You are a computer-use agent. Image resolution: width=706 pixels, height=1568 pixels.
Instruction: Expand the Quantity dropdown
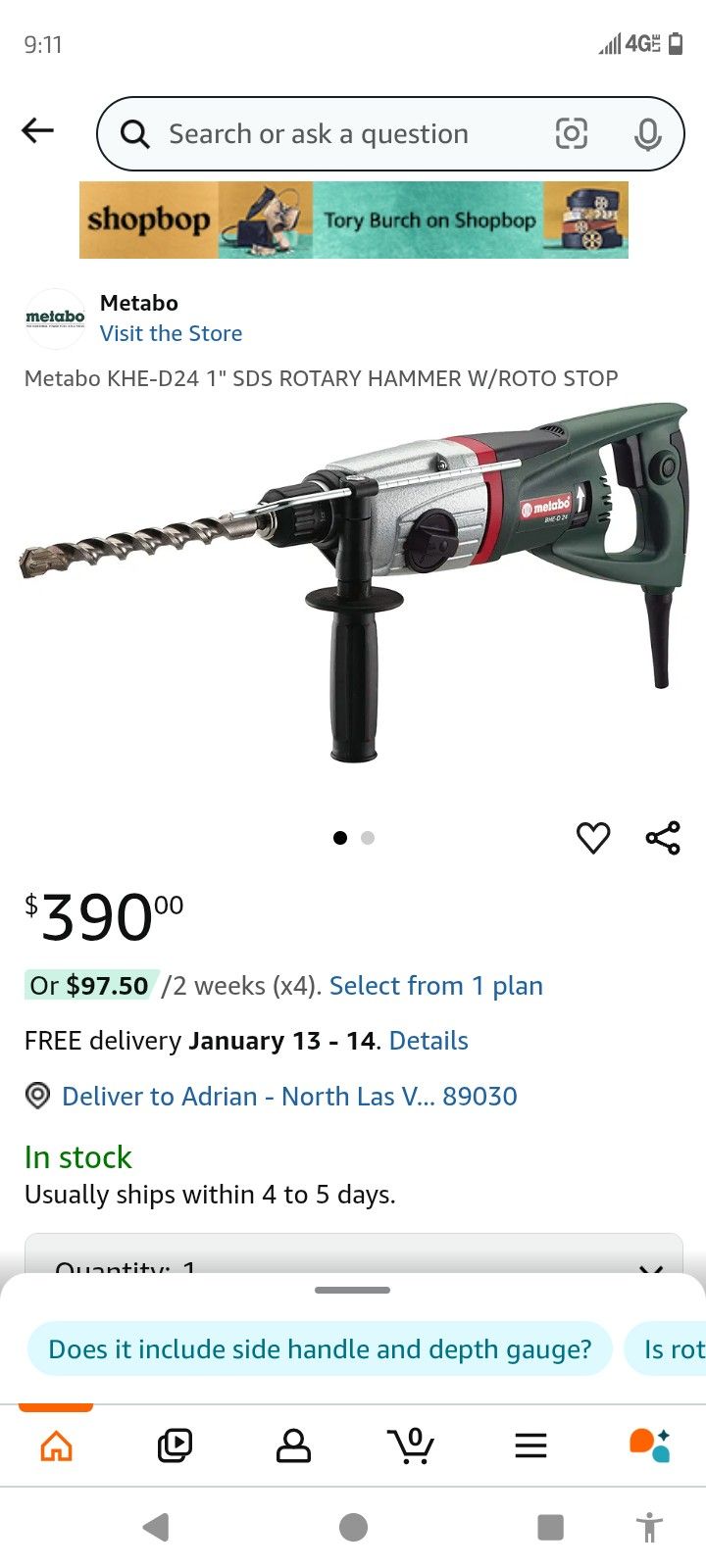353,1259
